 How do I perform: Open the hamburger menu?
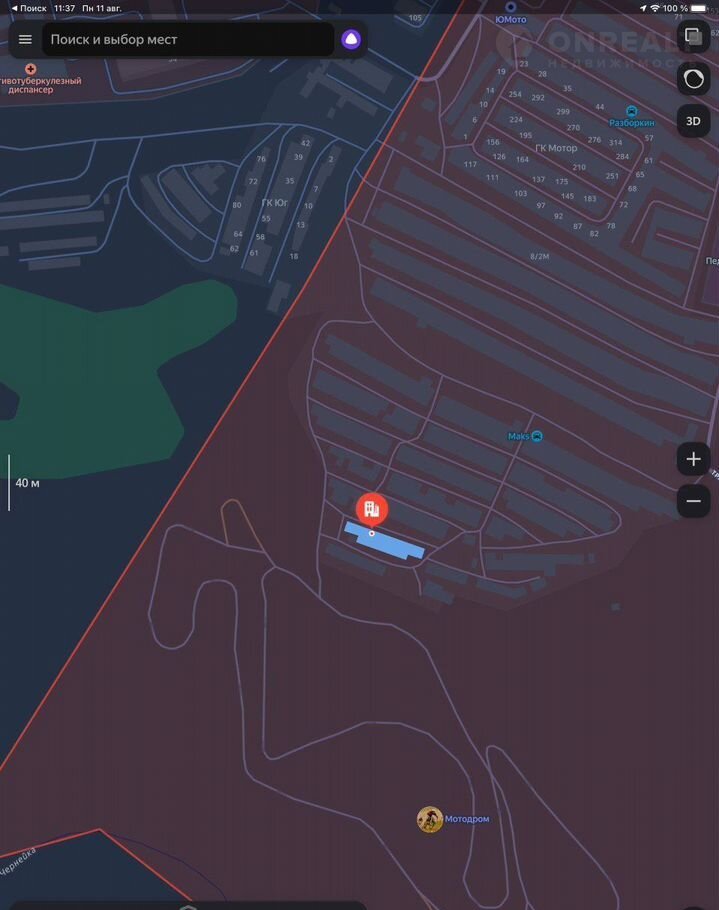point(25,40)
